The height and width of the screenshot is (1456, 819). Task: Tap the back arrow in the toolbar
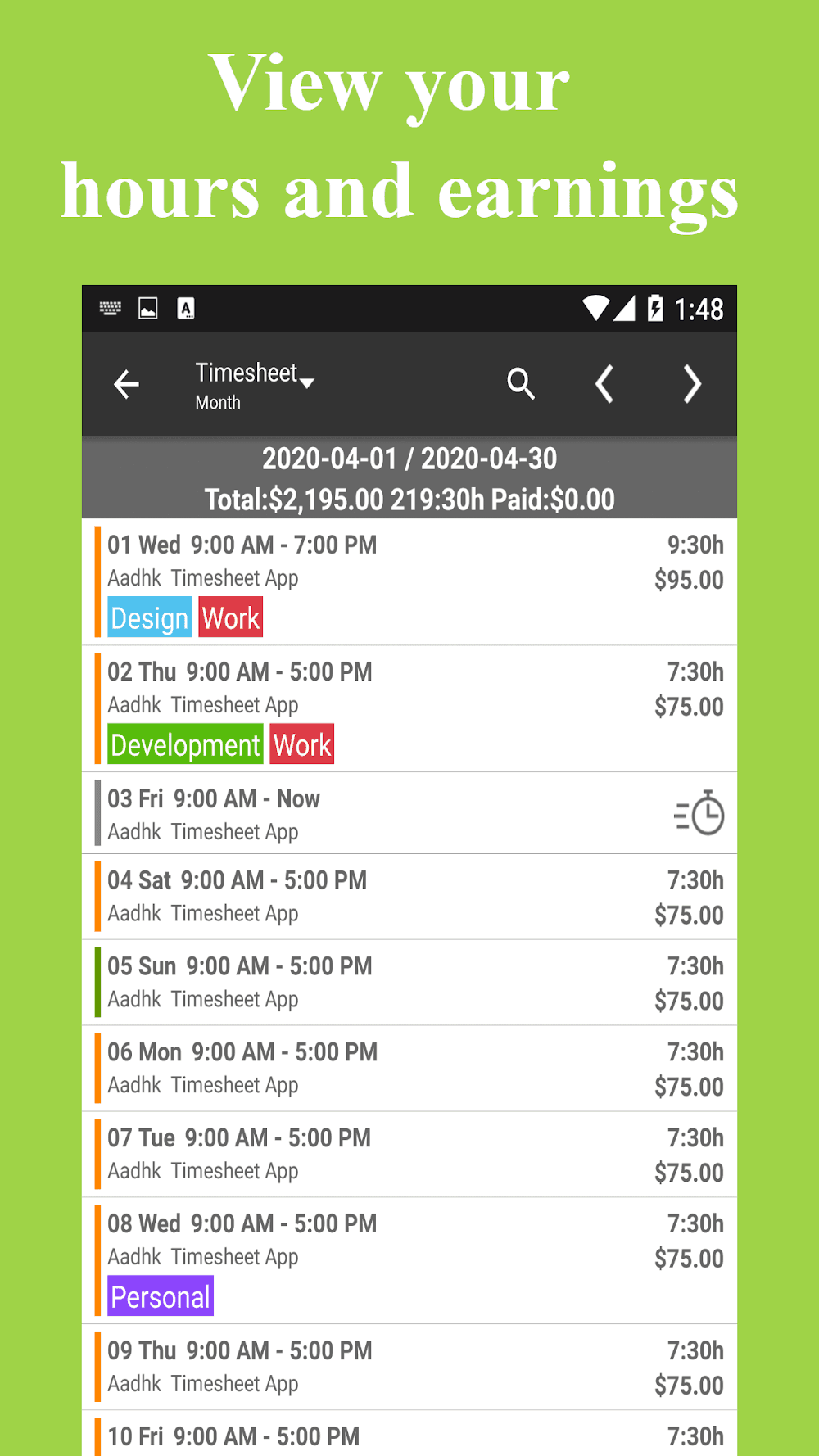(126, 384)
